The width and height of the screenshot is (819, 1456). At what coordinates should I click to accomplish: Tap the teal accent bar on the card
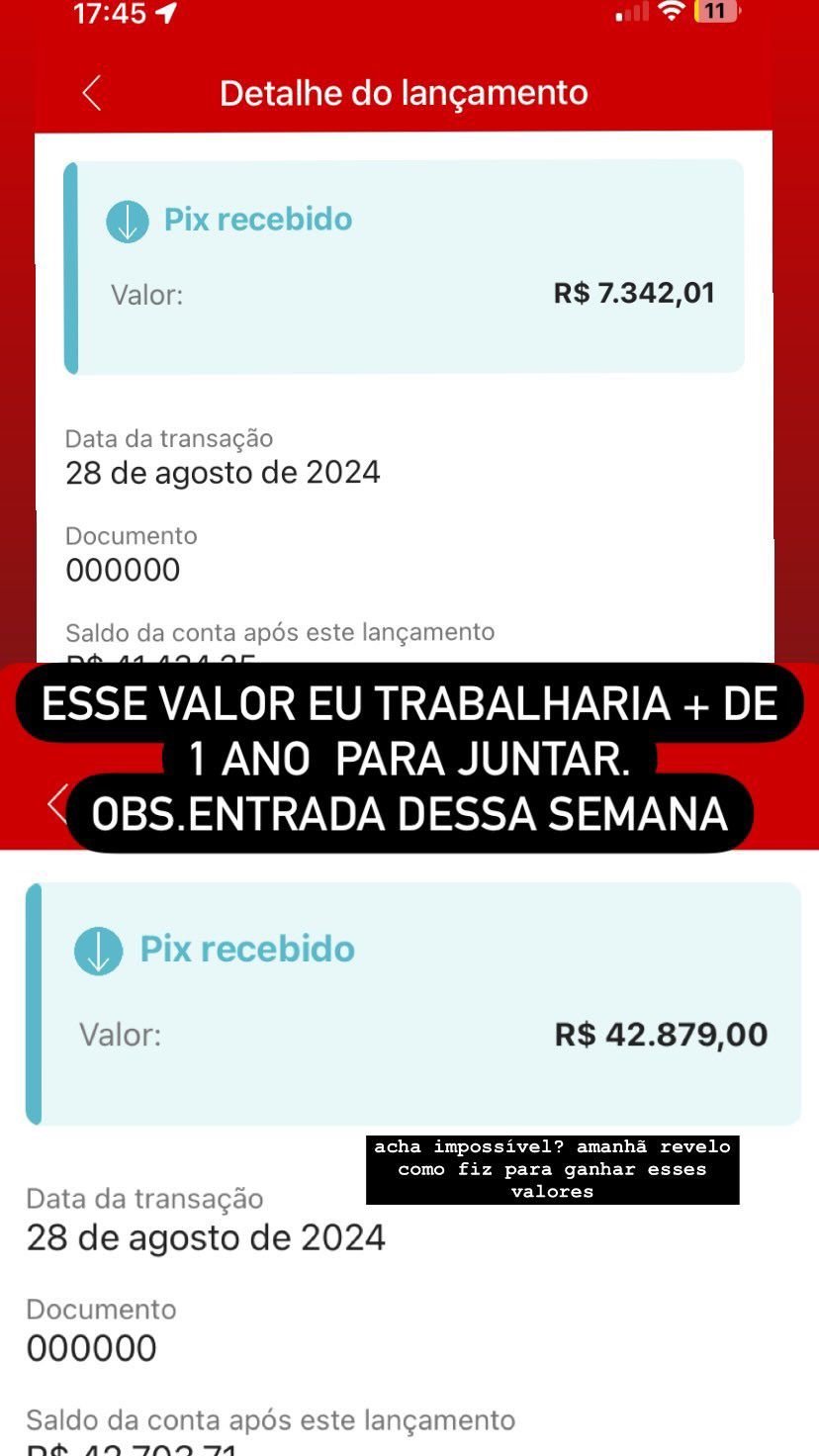tap(70, 267)
